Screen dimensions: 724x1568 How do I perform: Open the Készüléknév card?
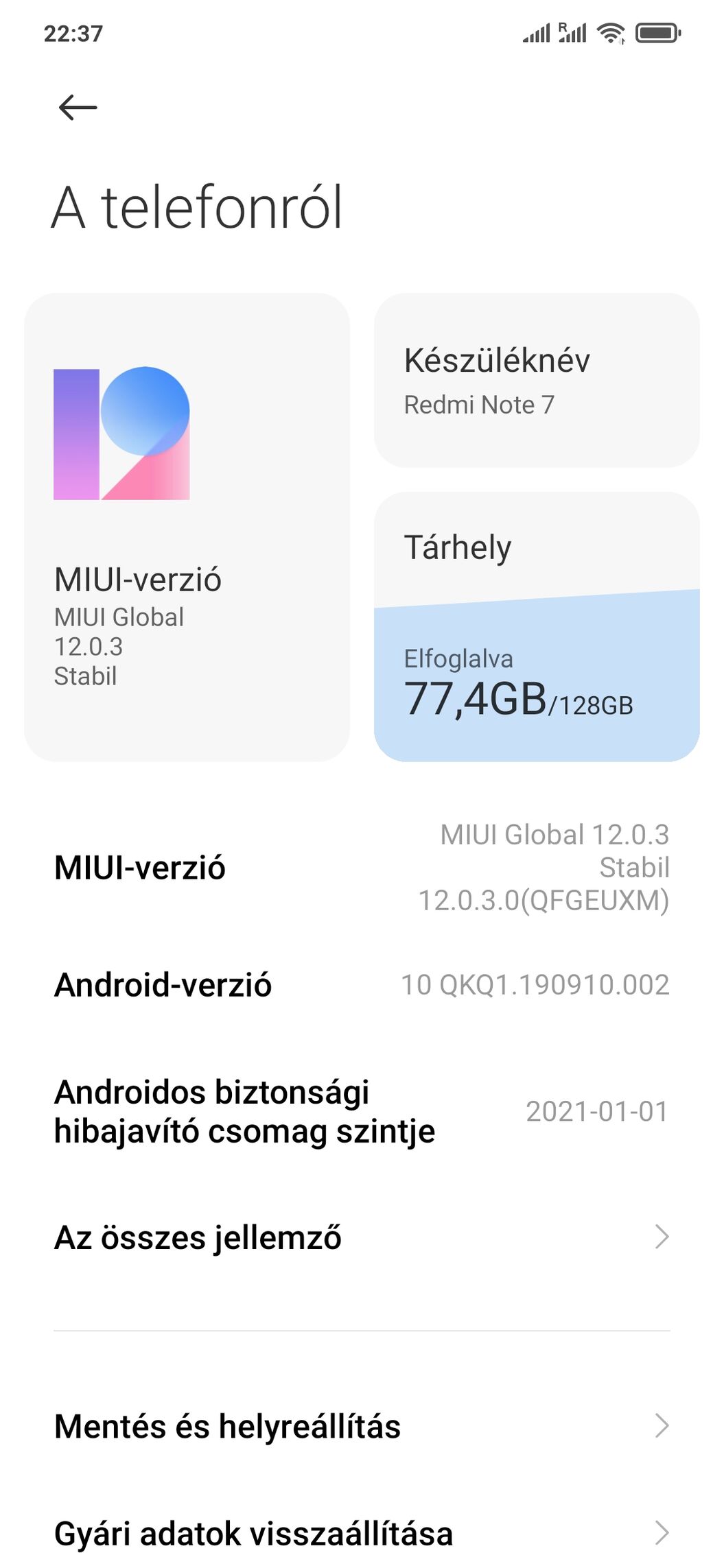(536, 381)
